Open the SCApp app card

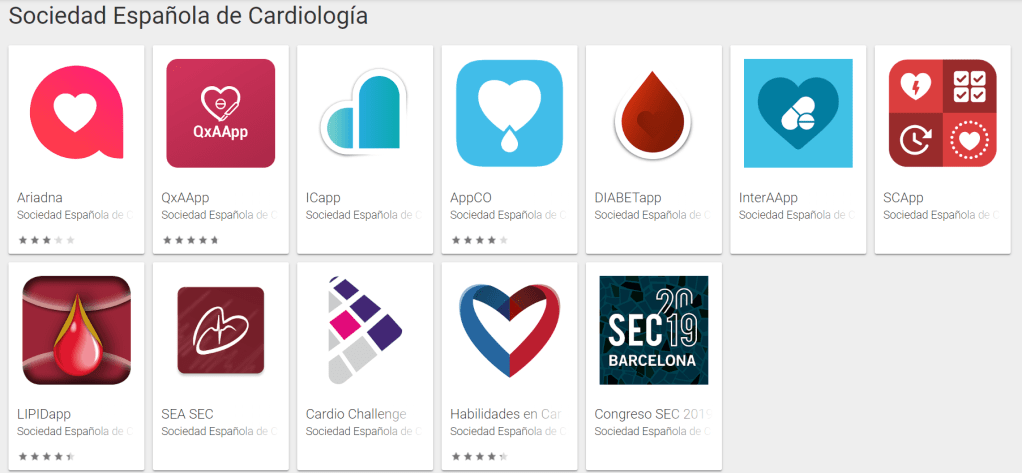pos(942,113)
